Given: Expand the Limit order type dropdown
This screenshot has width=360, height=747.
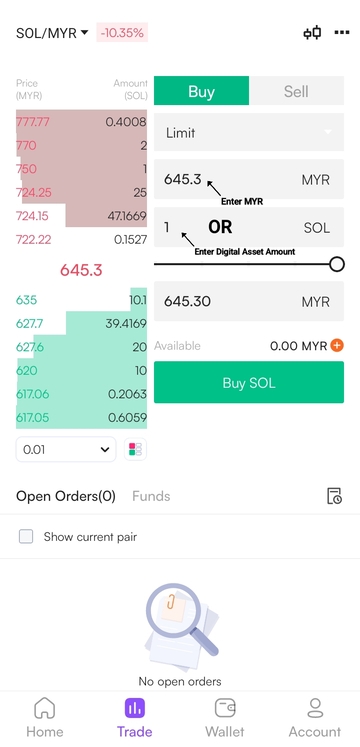Looking at the screenshot, I should point(249,132).
